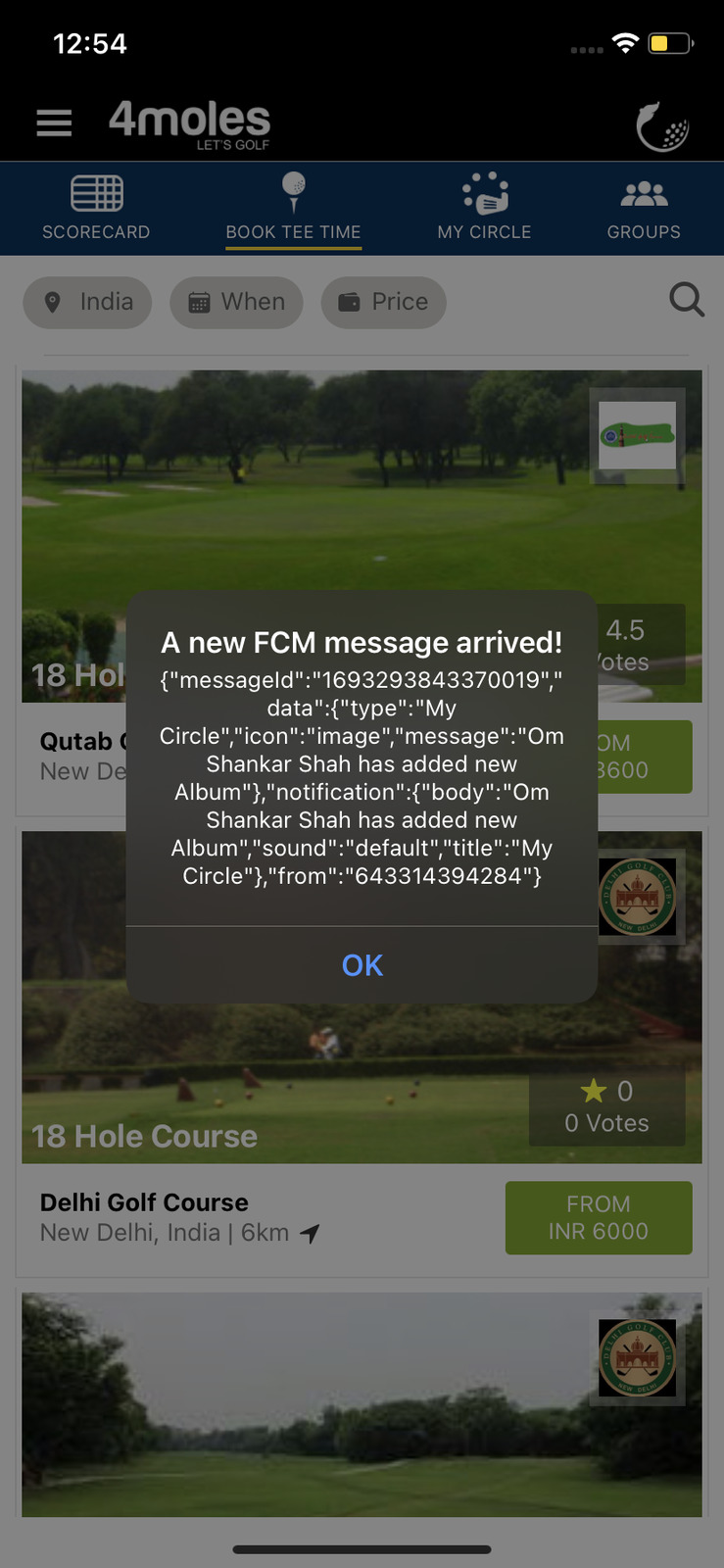Open the Delhi Golf Course card
This screenshot has height=1568, width=724.
[x=144, y=1202]
